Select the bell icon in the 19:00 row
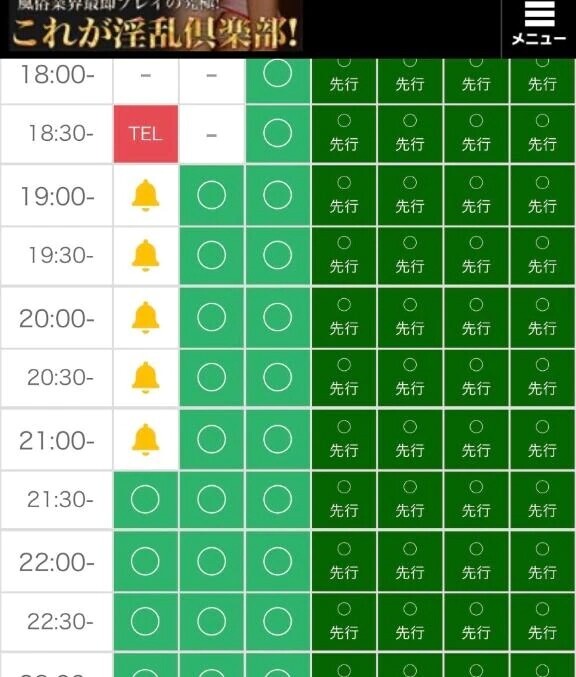This screenshot has height=677, width=576. coord(146,196)
